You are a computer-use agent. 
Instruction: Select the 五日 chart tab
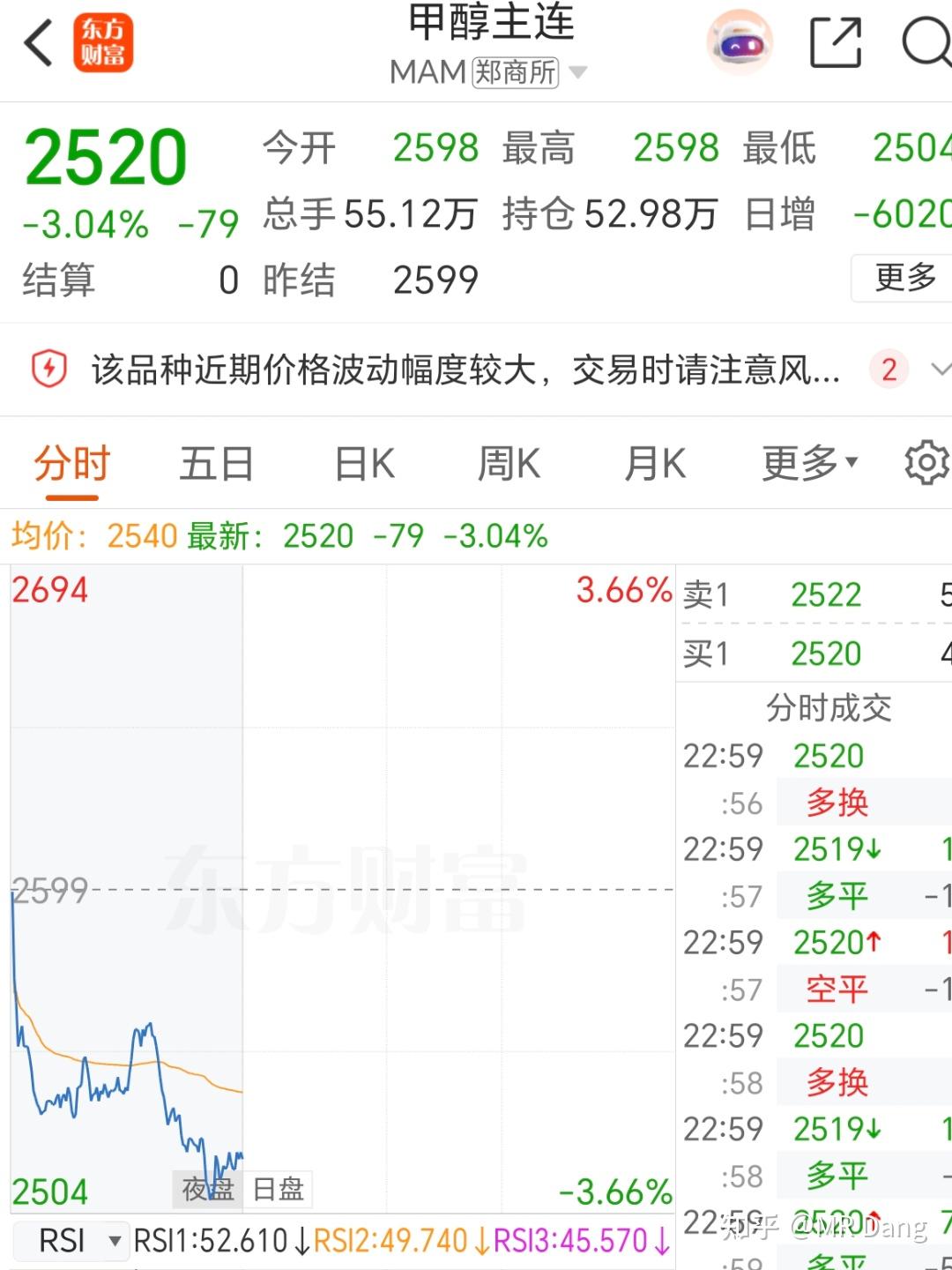pyautogui.click(x=216, y=462)
